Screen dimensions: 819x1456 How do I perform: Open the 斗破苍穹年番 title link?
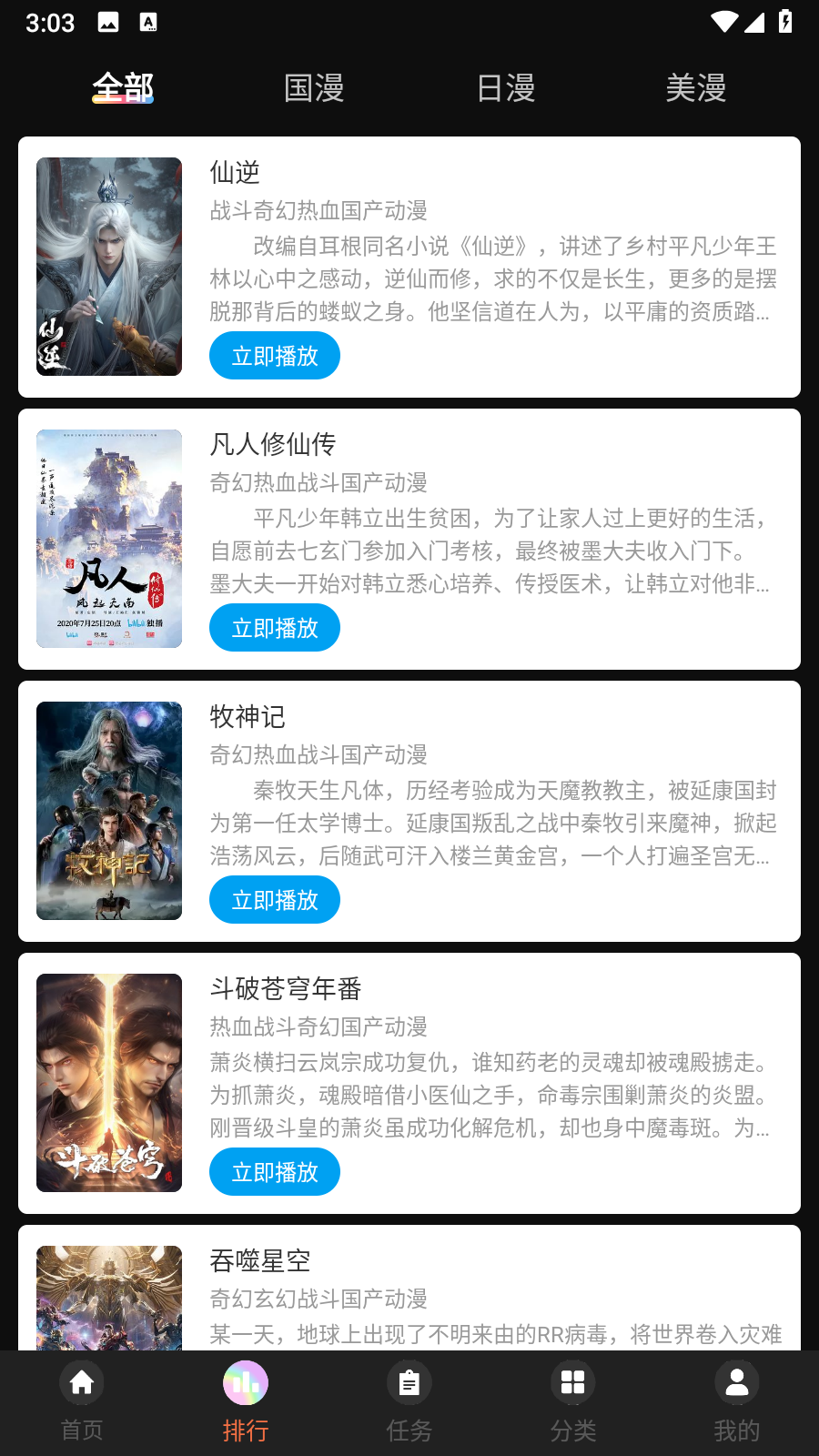click(x=283, y=988)
